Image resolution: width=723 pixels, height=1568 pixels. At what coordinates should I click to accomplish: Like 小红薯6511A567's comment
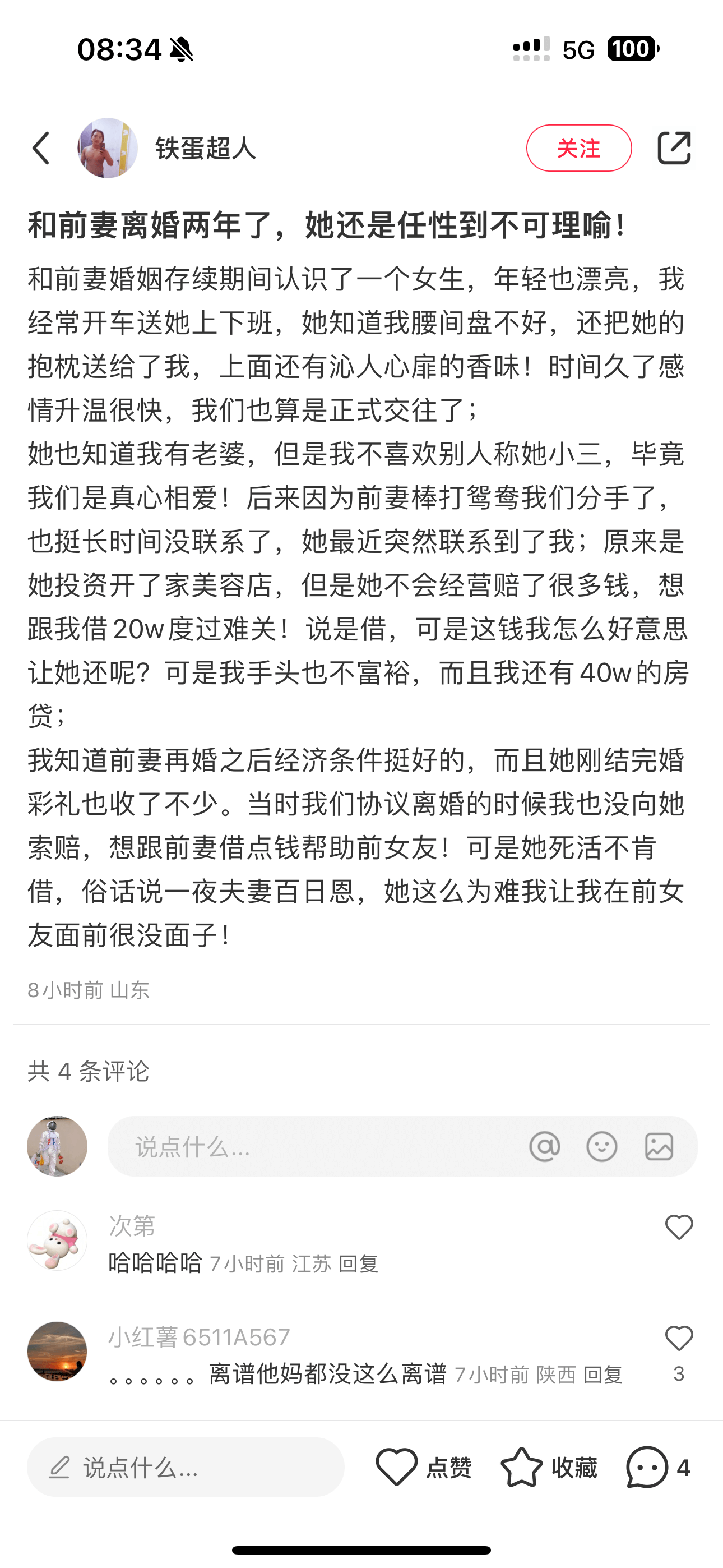tap(679, 1339)
